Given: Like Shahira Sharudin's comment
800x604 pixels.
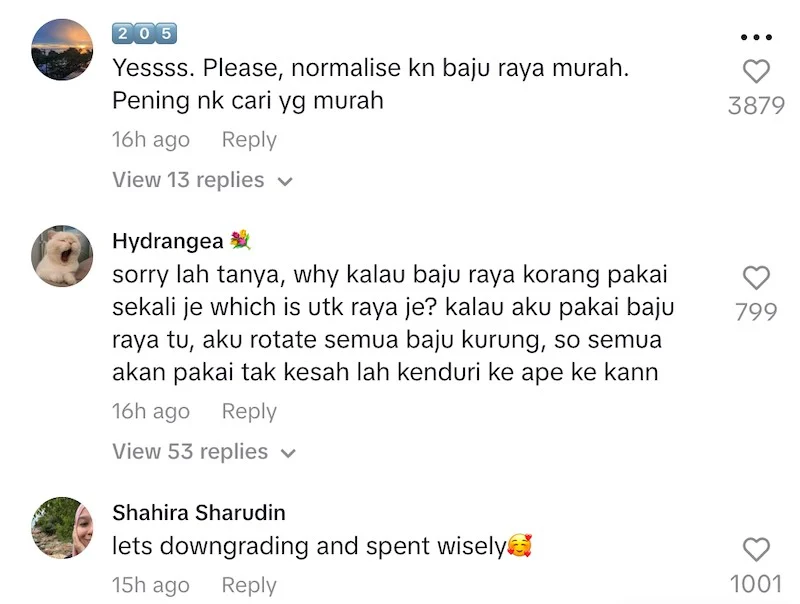Looking at the screenshot, I should [x=757, y=549].
